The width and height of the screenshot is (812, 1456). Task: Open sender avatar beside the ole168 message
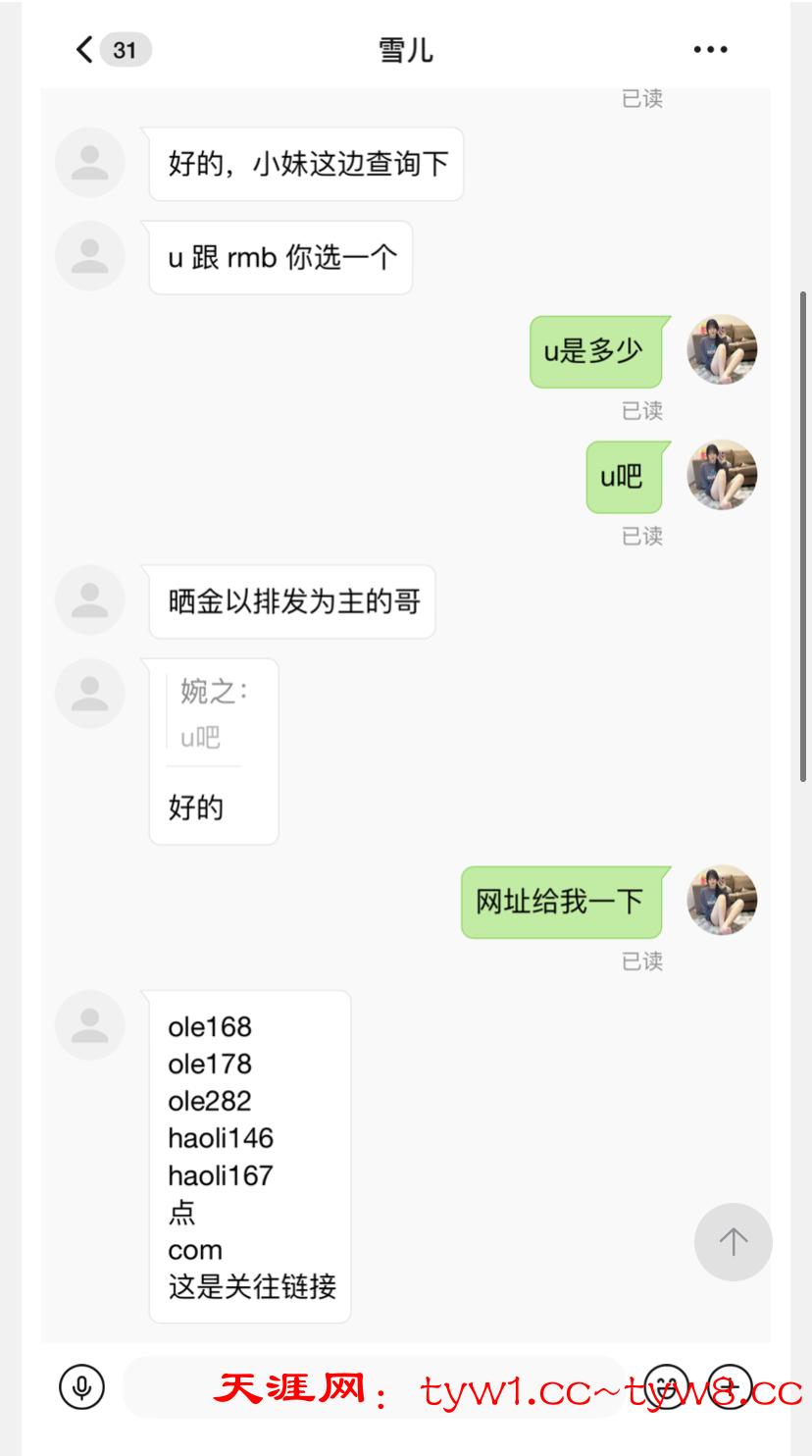(x=90, y=1025)
